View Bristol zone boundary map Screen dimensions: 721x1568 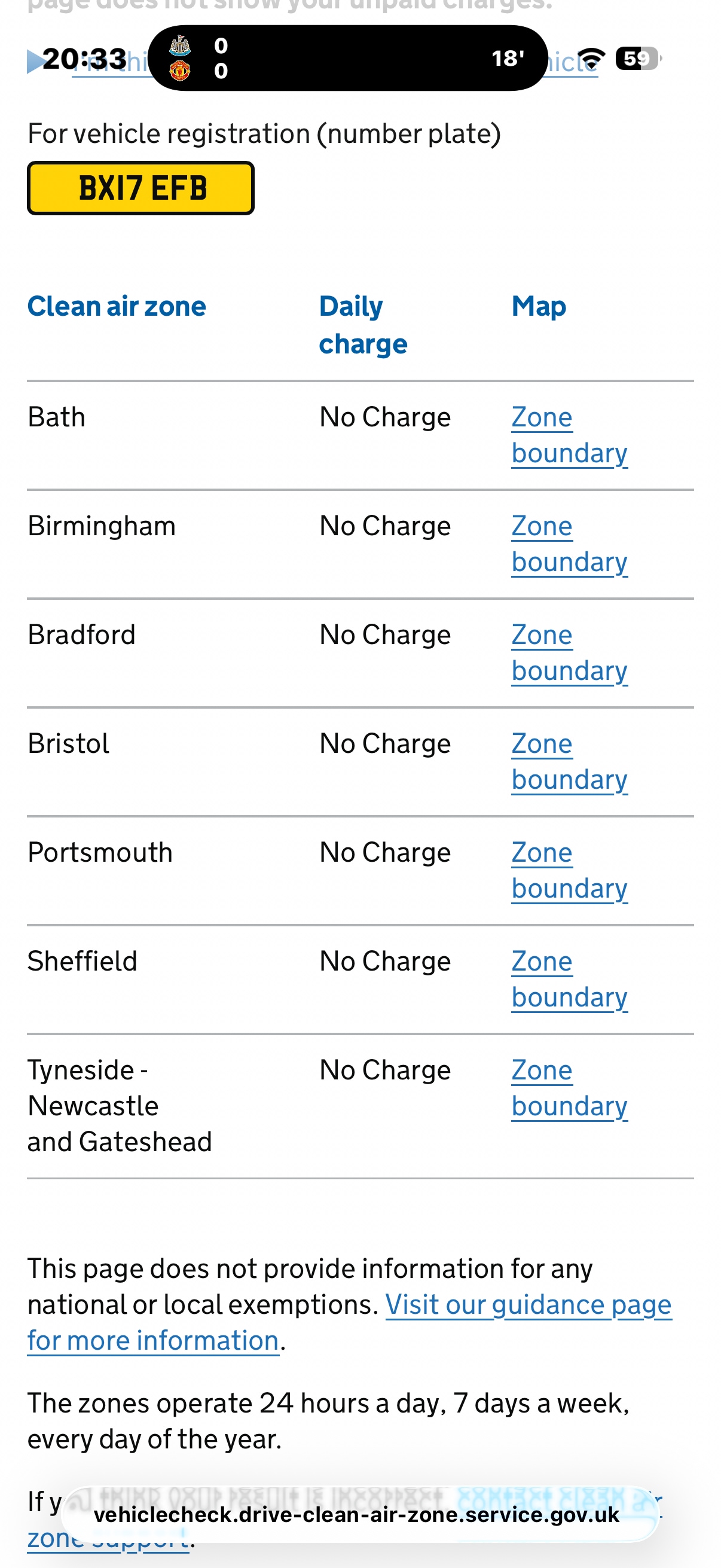click(x=569, y=761)
